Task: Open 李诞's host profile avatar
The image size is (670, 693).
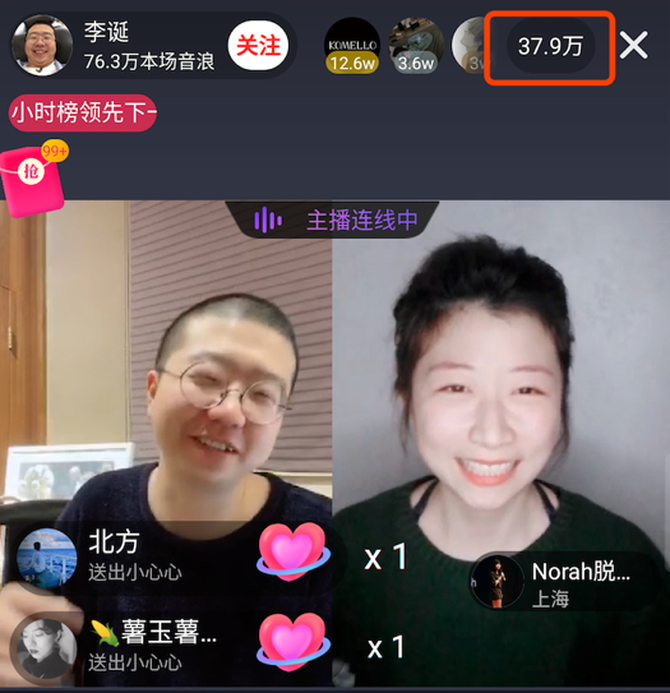Action: click(x=40, y=45)
